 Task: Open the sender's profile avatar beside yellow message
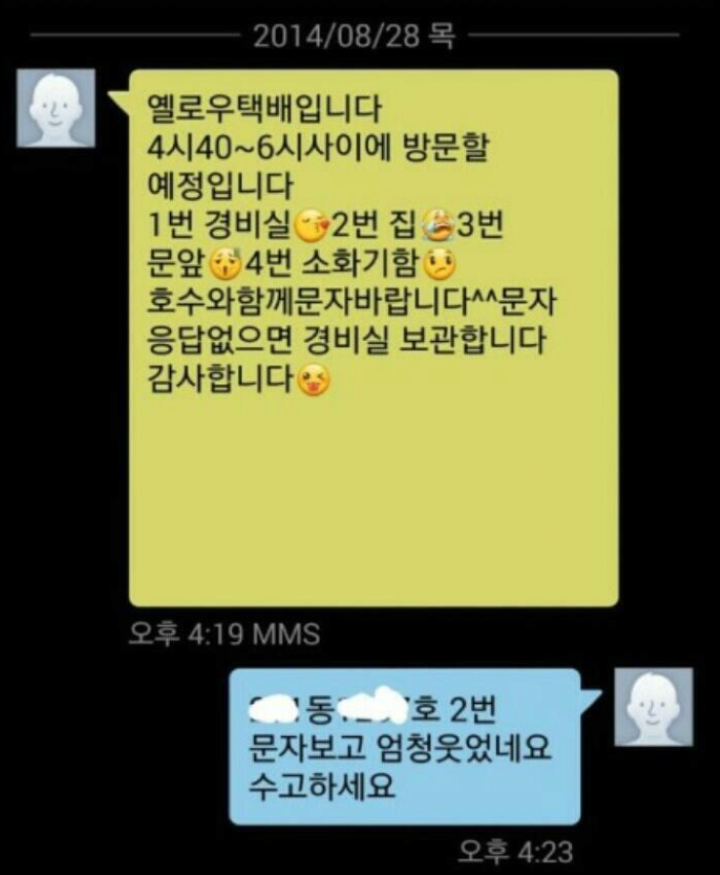56,107
